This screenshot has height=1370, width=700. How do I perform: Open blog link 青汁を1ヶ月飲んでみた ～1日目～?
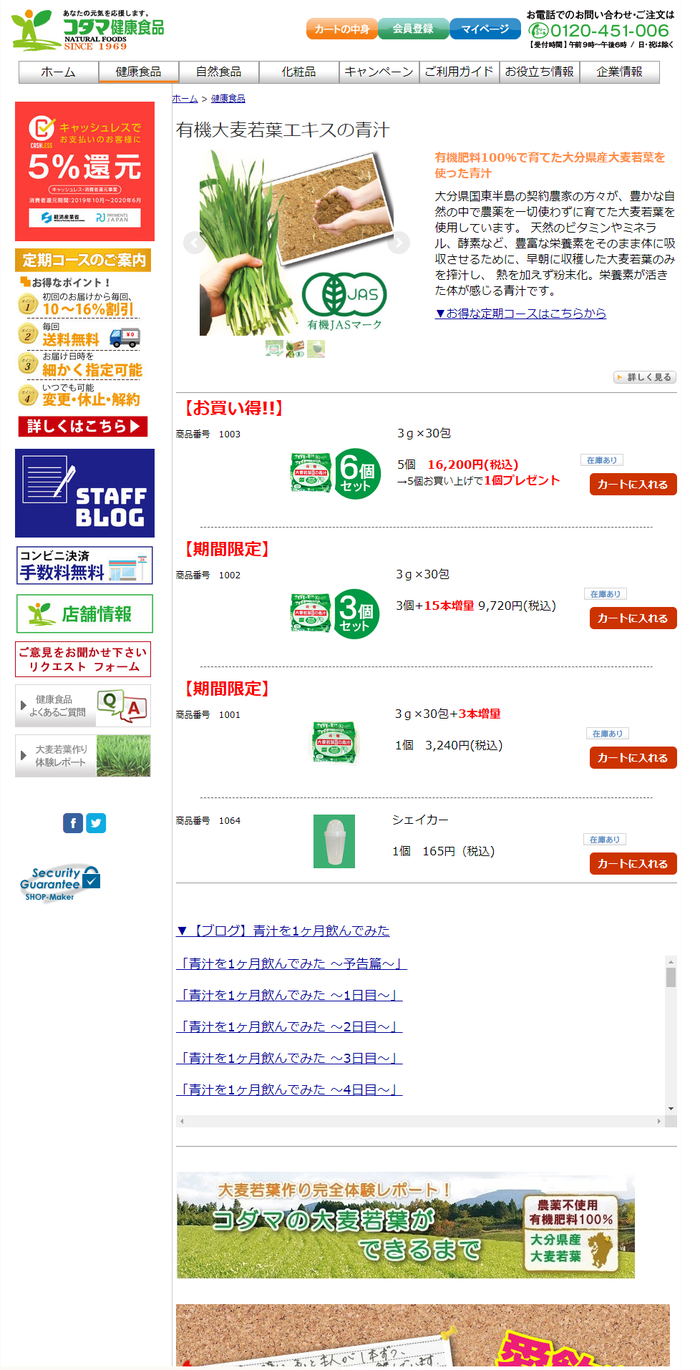pyautogui.click(x=289, y=995)
